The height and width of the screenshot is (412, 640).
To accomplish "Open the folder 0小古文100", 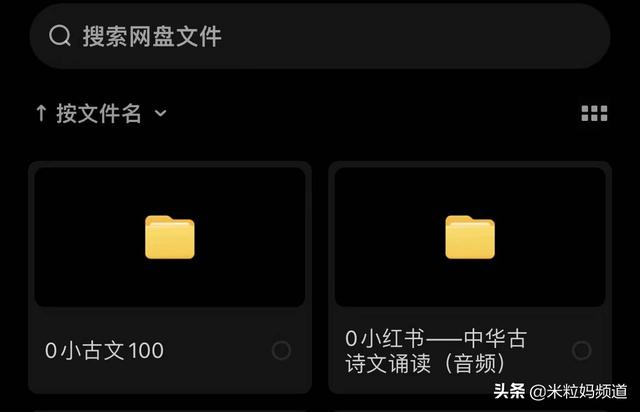I will [x=169, y=237].
